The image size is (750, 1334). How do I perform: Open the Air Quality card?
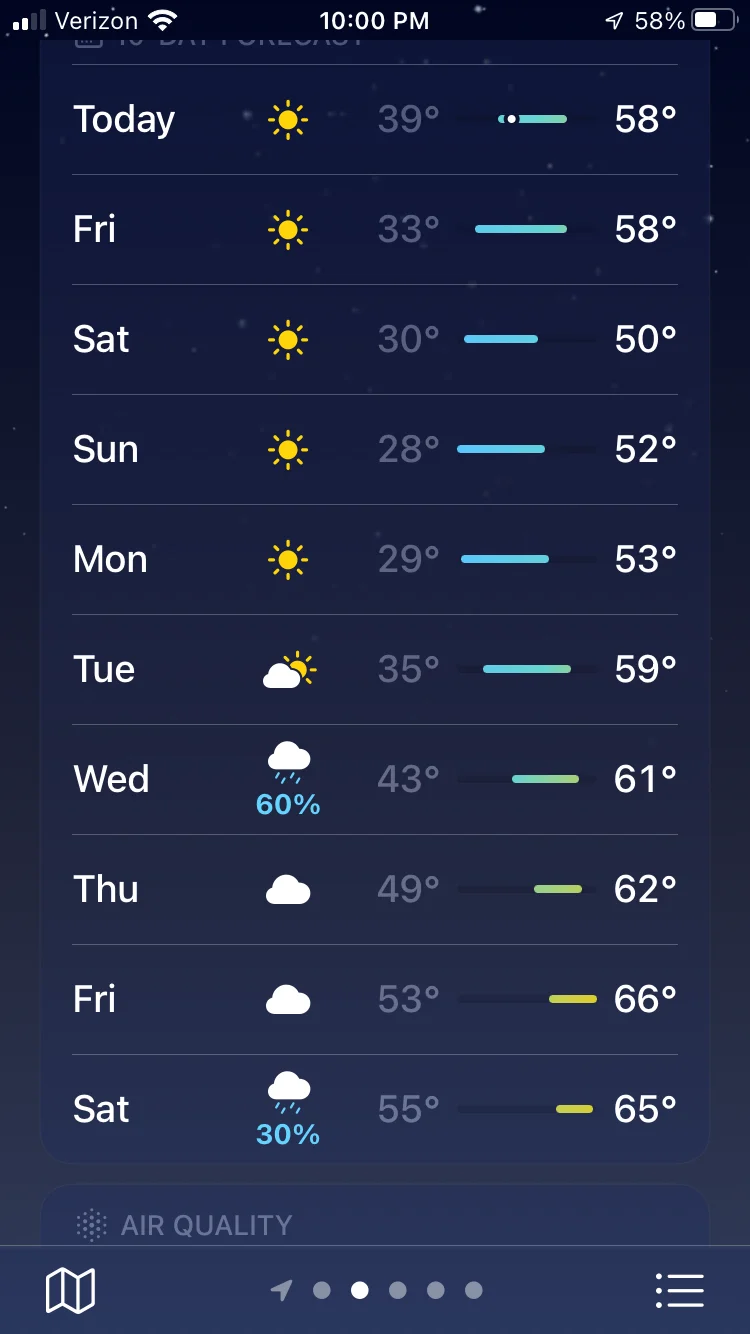[375, 1216]
